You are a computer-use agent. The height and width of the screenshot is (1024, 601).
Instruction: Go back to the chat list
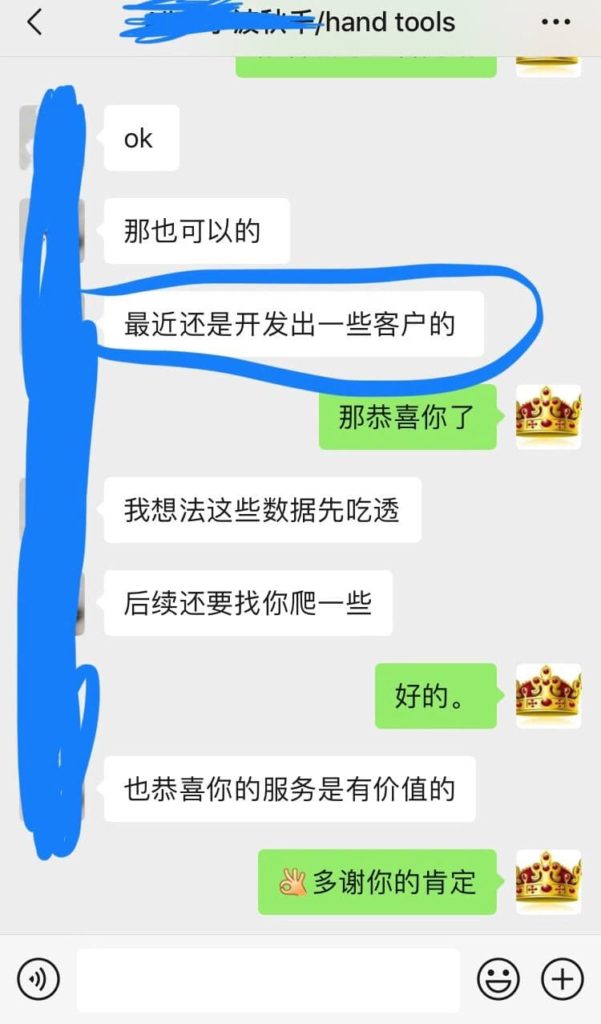click(x=35, y=22)
